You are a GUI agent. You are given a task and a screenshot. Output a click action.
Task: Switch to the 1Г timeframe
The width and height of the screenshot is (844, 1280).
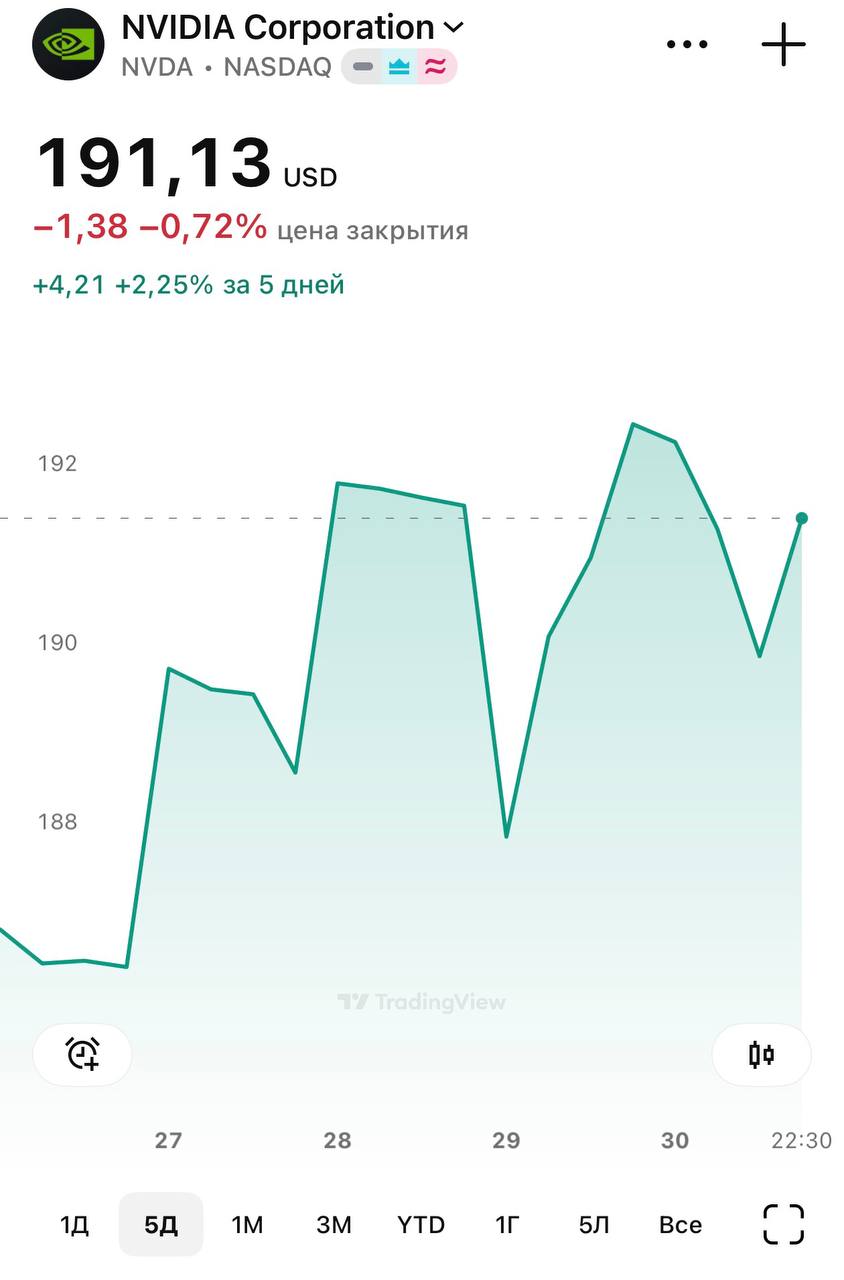pos(507,1225)
